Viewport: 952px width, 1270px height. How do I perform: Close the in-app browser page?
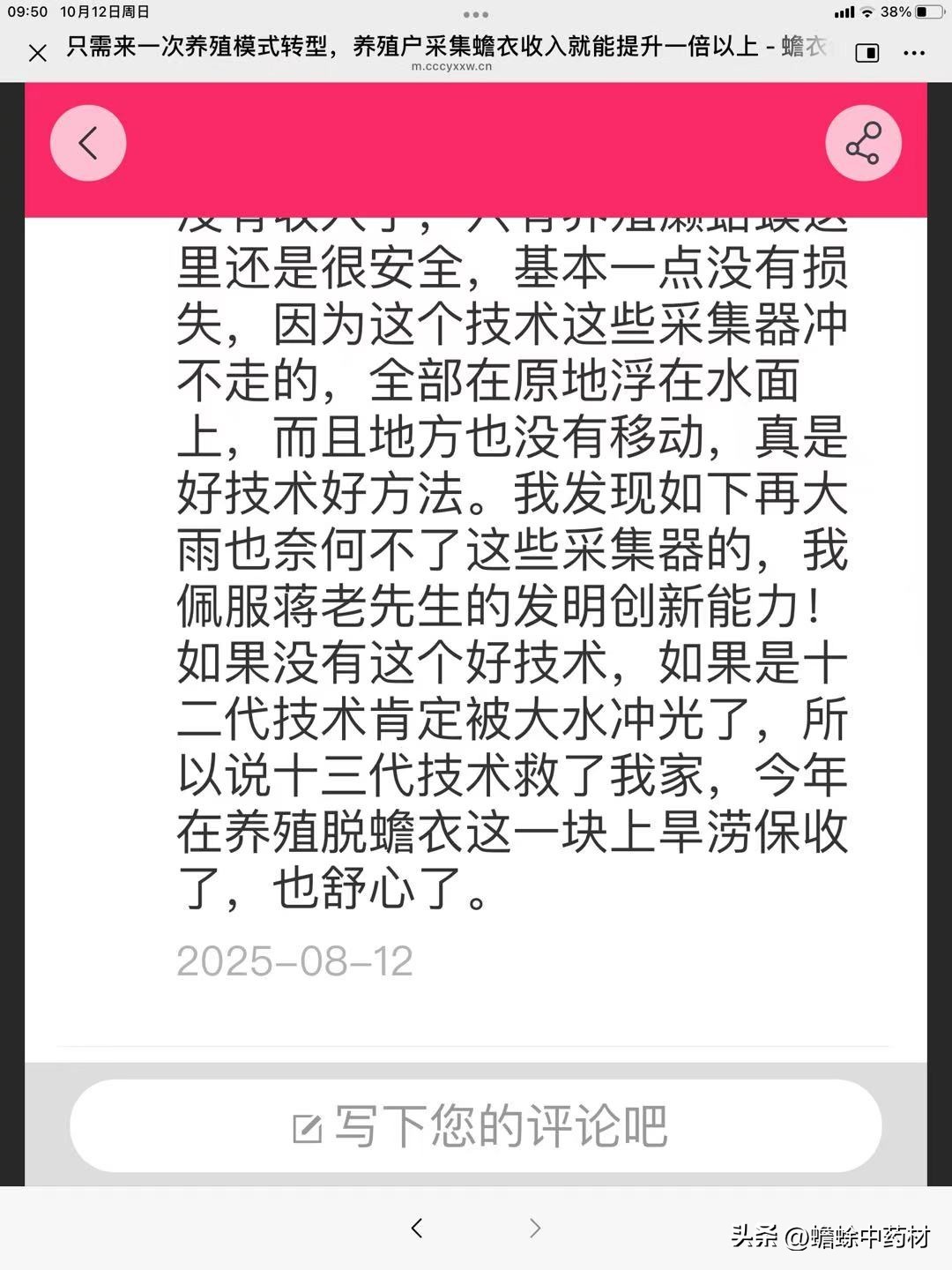pyautogui.click(x=37, y=53)
